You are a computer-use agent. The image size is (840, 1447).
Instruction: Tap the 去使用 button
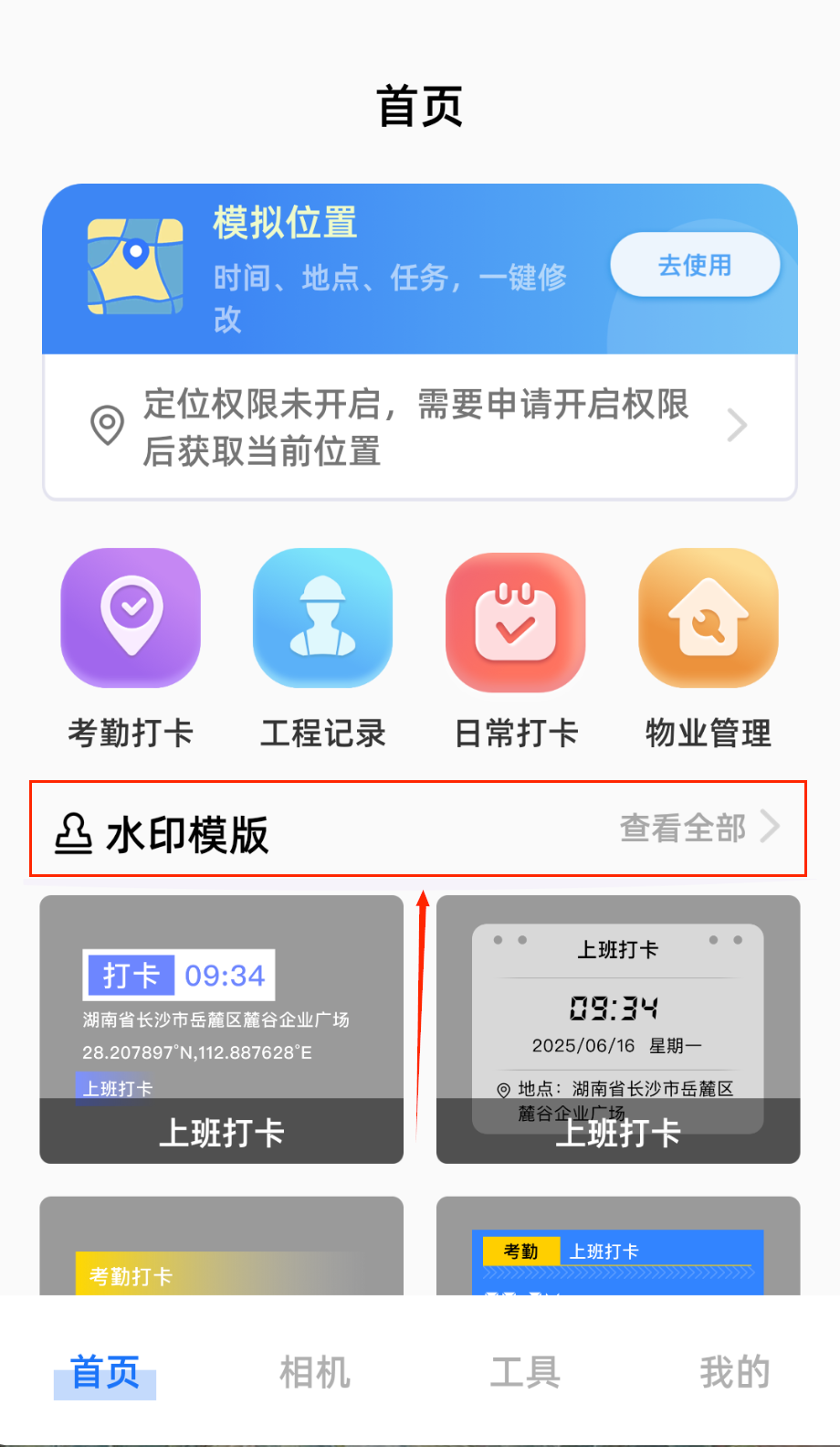[695, 265]
